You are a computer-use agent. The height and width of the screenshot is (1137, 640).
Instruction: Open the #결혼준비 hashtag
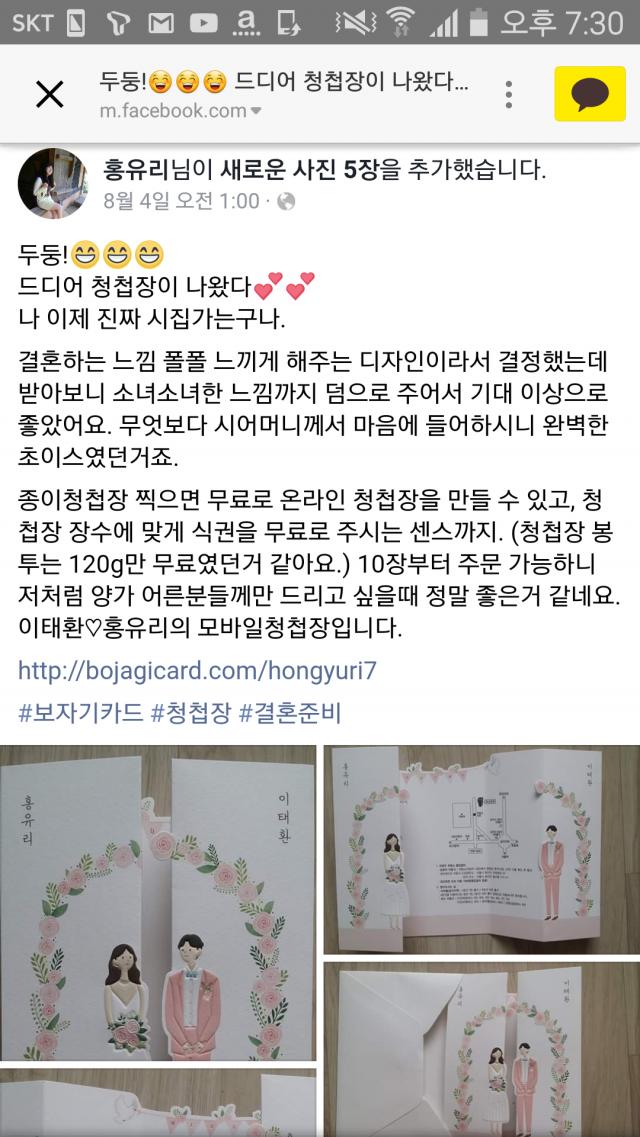click(x=291, y=715)
